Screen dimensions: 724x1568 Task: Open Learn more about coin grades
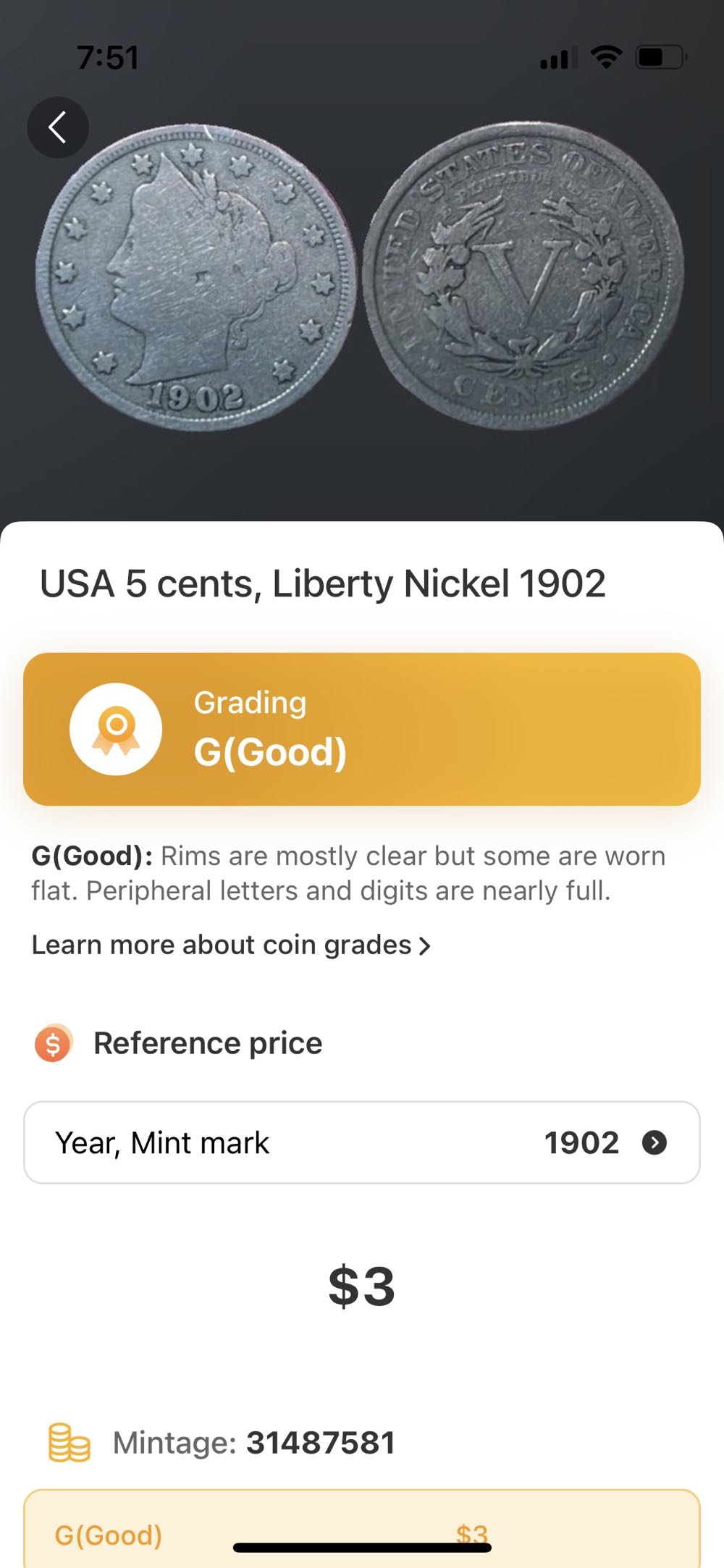pos(231,945)
